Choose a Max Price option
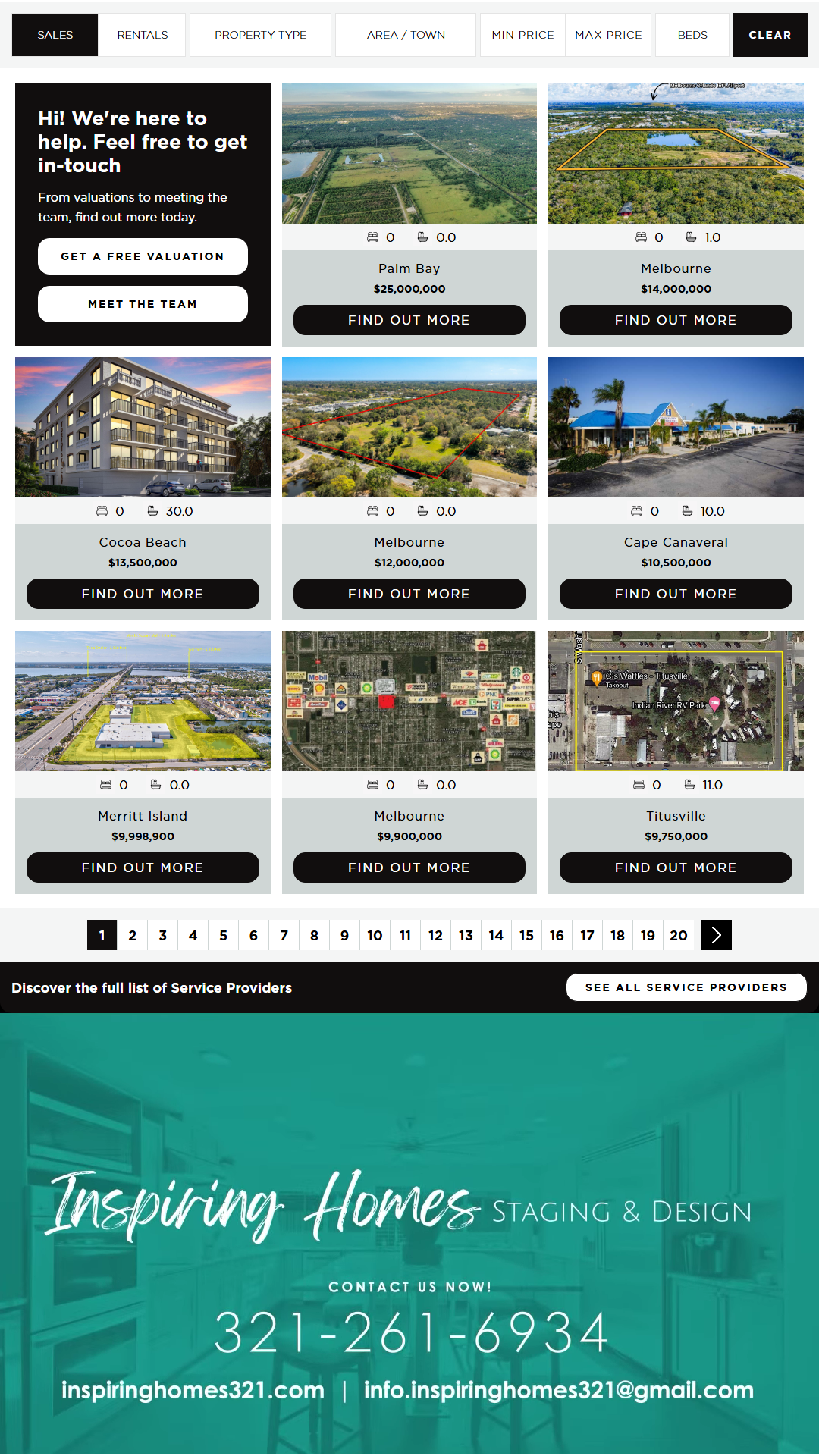The width and height of the screenshot is (819, 1456). coord(608,35)
